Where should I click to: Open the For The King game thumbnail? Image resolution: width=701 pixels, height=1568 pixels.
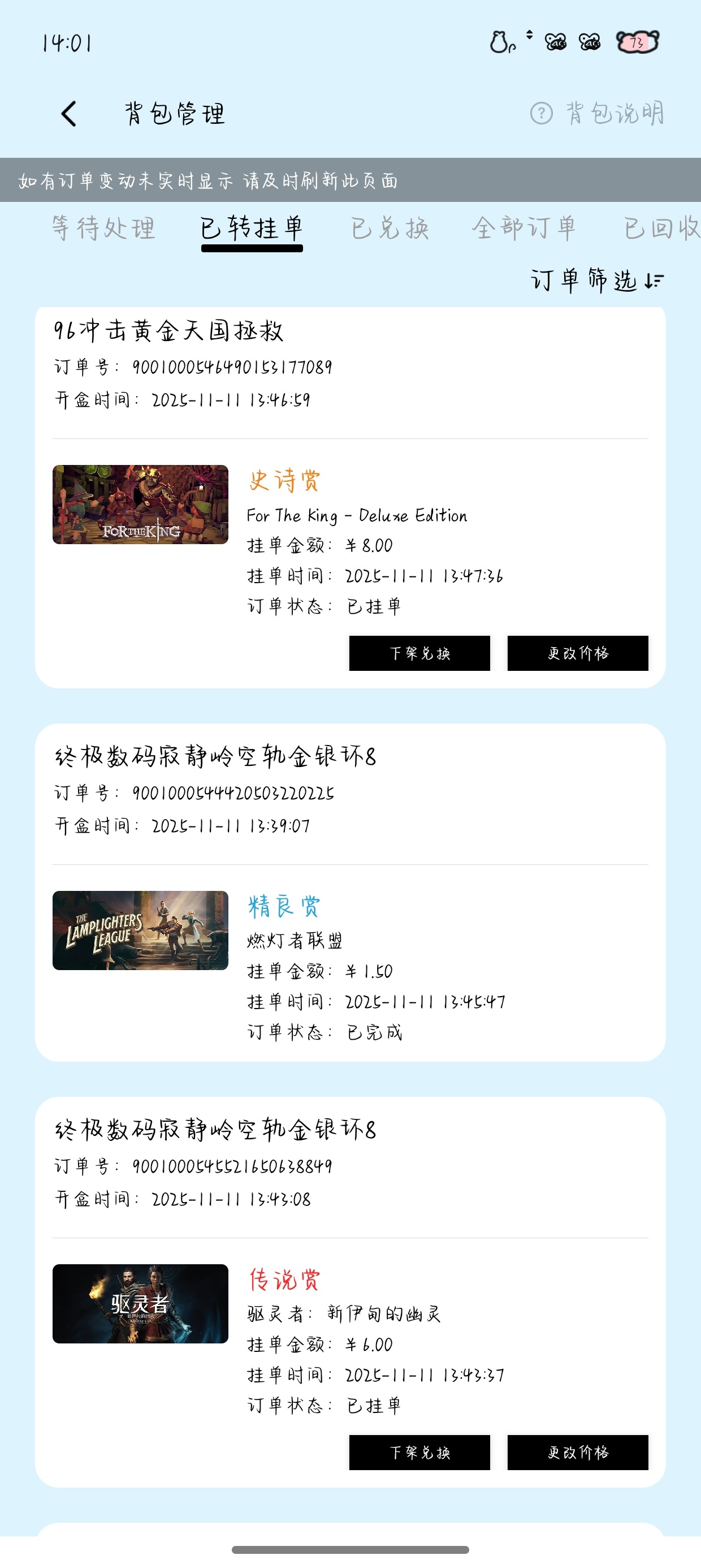[141, 505]
